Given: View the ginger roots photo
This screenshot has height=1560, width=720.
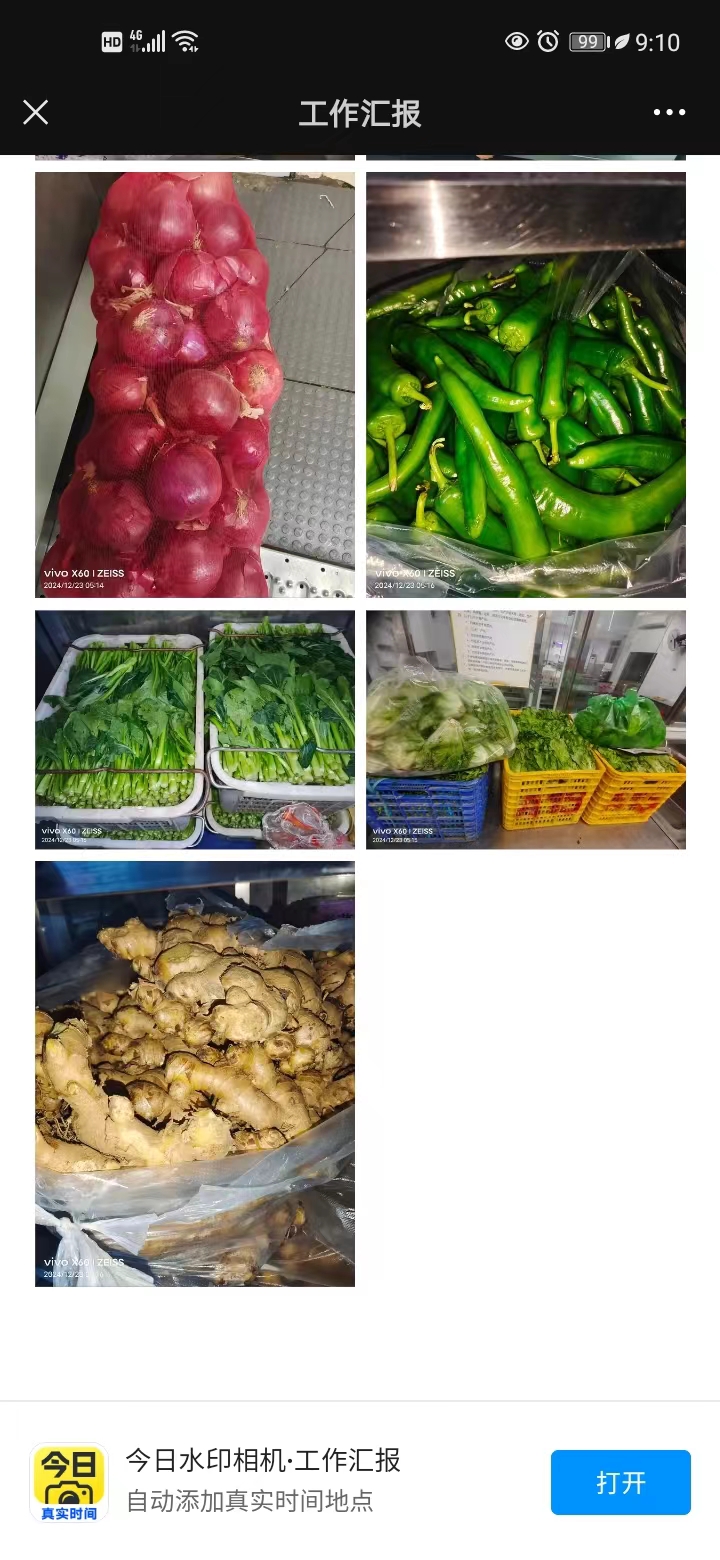Looking at the screenshot, I should [x=195, y=1073].
